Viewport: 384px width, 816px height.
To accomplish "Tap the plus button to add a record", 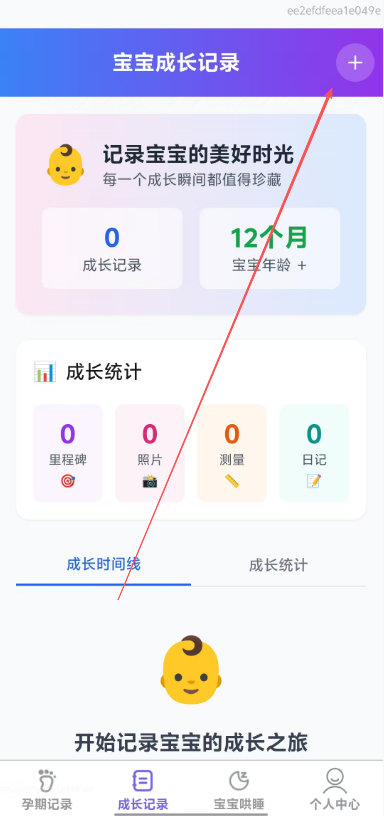I will click(355, 63).
